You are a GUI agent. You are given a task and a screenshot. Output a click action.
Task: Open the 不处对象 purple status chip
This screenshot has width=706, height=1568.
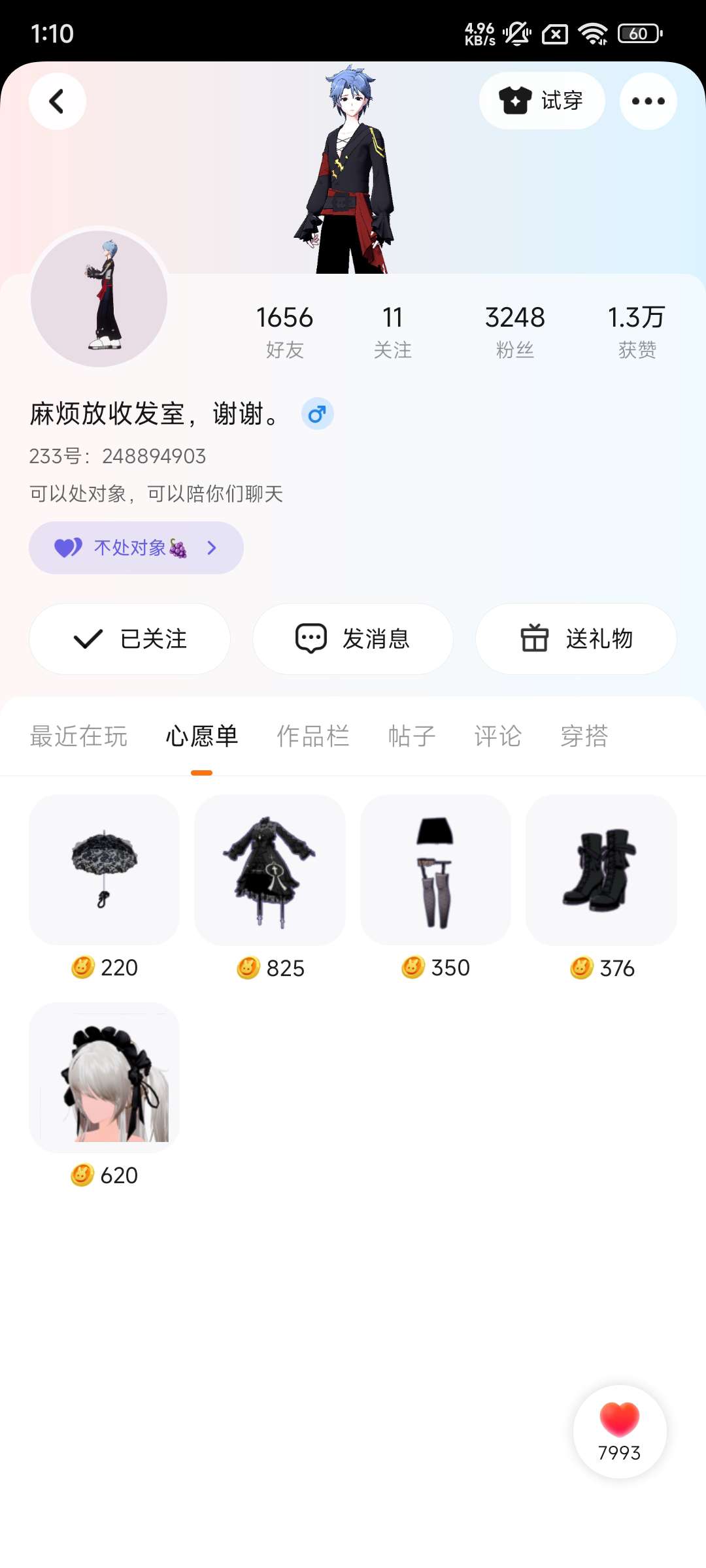(x=136, y=547)
